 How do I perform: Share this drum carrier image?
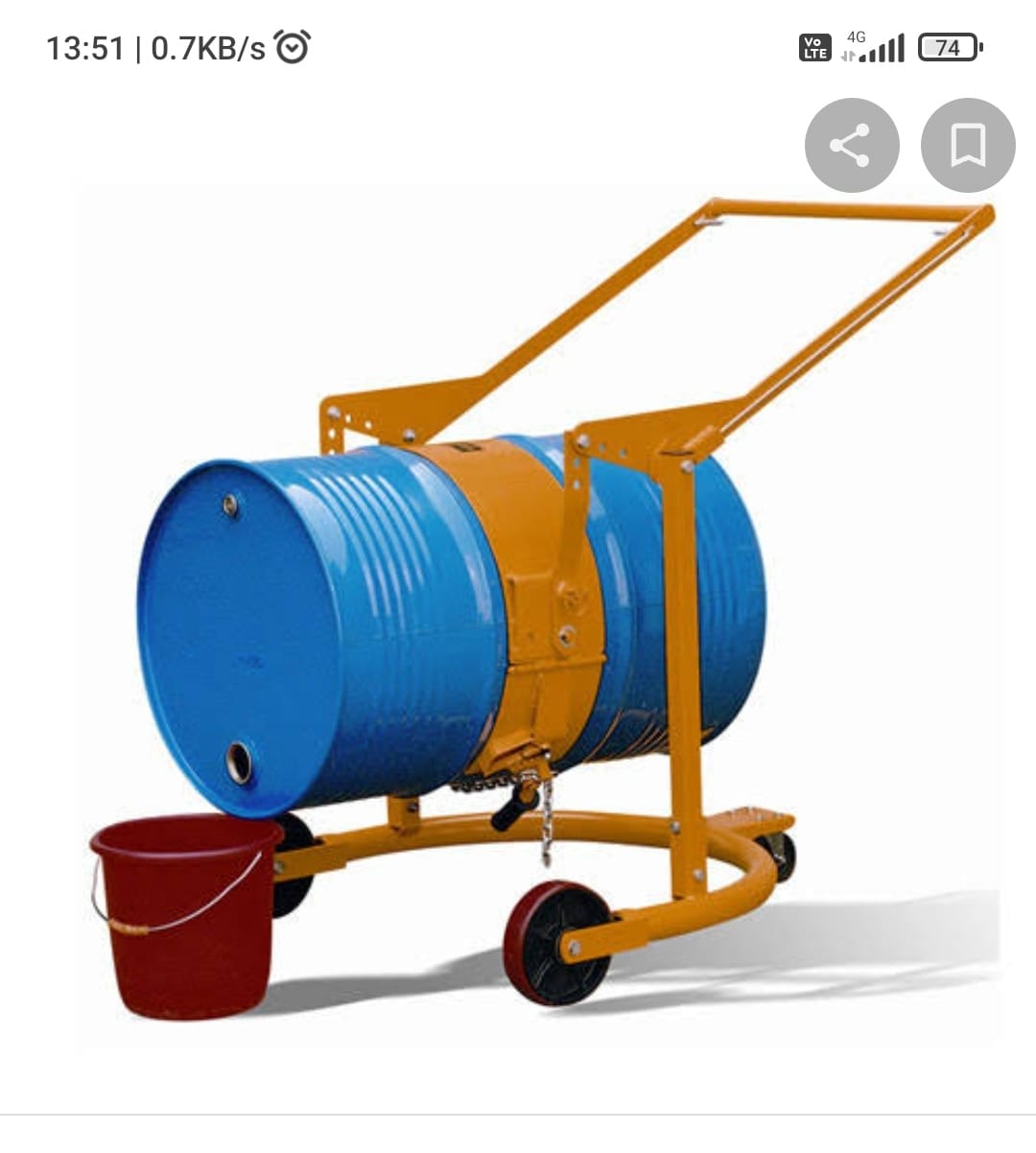(851, 146)
